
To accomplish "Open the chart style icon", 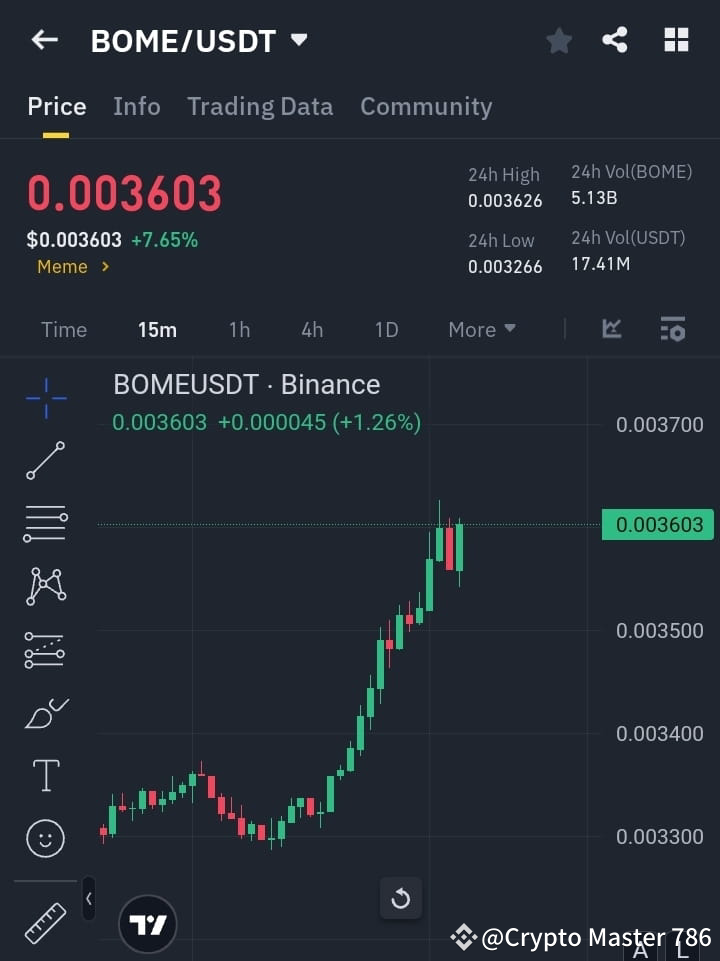I will [x=610, y=329].
